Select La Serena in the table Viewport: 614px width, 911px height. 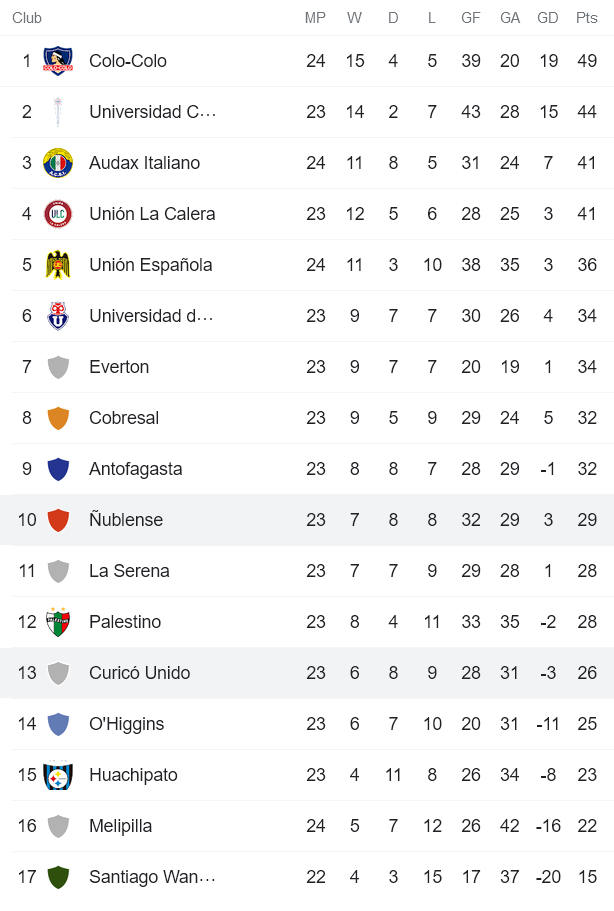click(x=129, y=571)
